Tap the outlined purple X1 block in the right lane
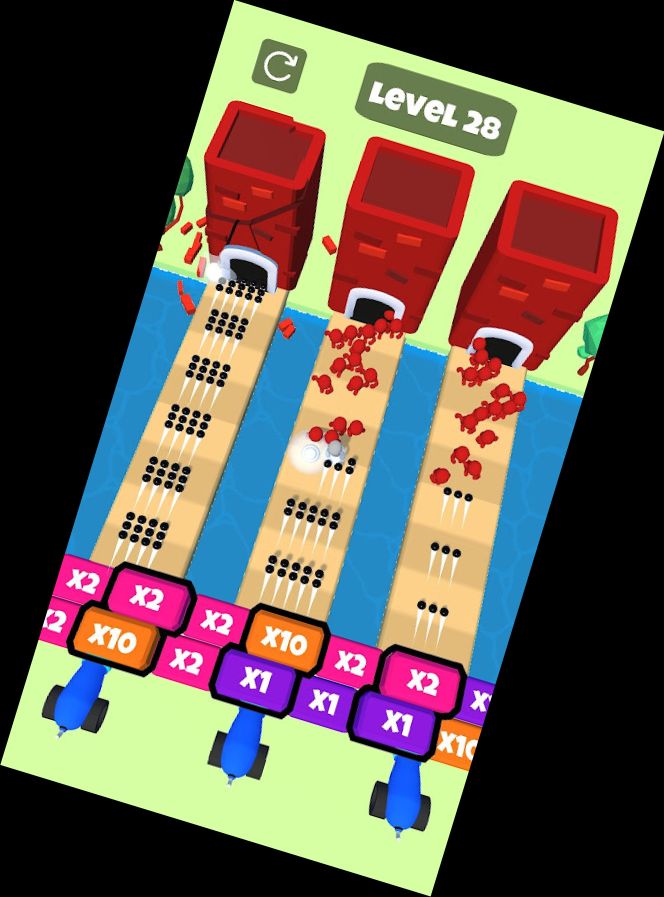Viewport: 664px width, 897px height. (x=395, y=722)
